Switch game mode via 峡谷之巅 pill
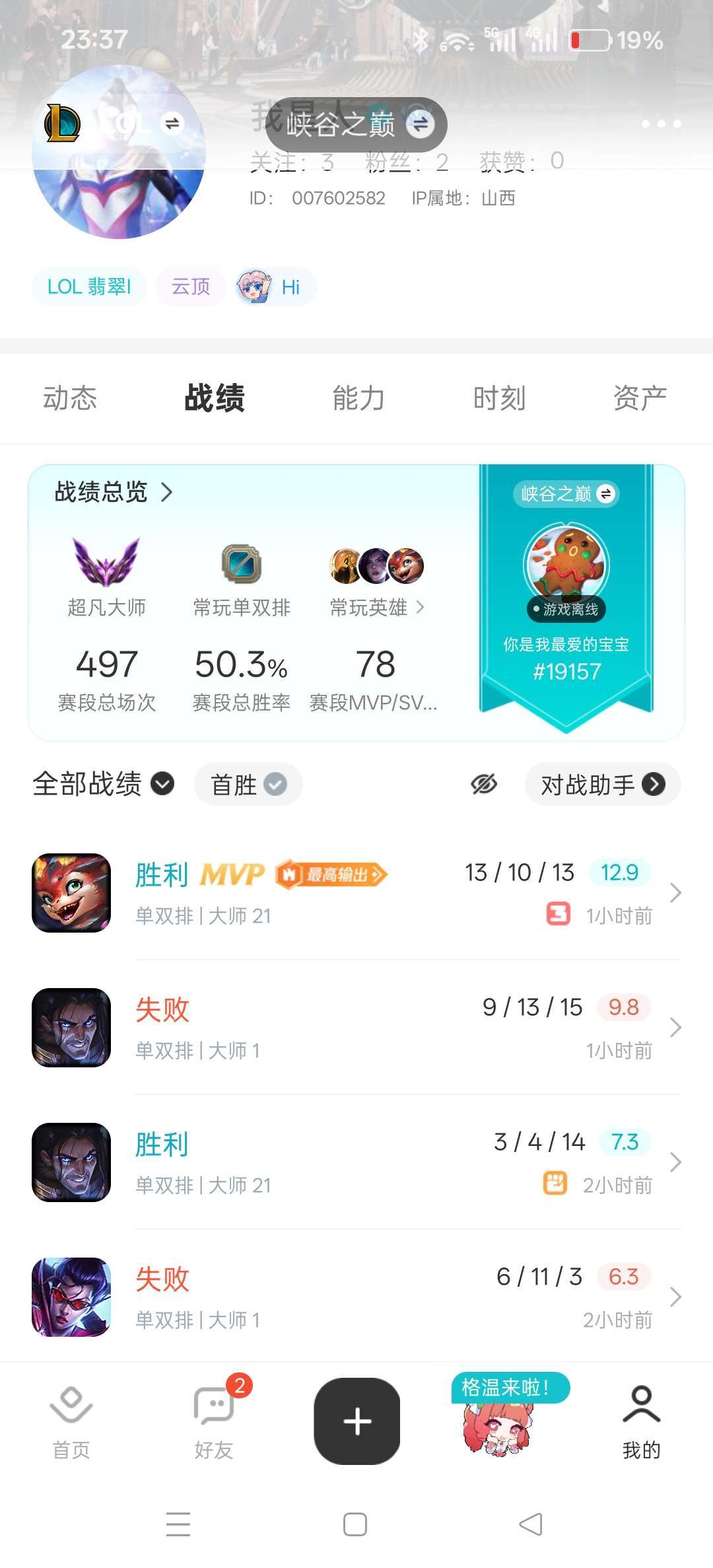Viewport: 713px width, 1568px height. [356, 124]
